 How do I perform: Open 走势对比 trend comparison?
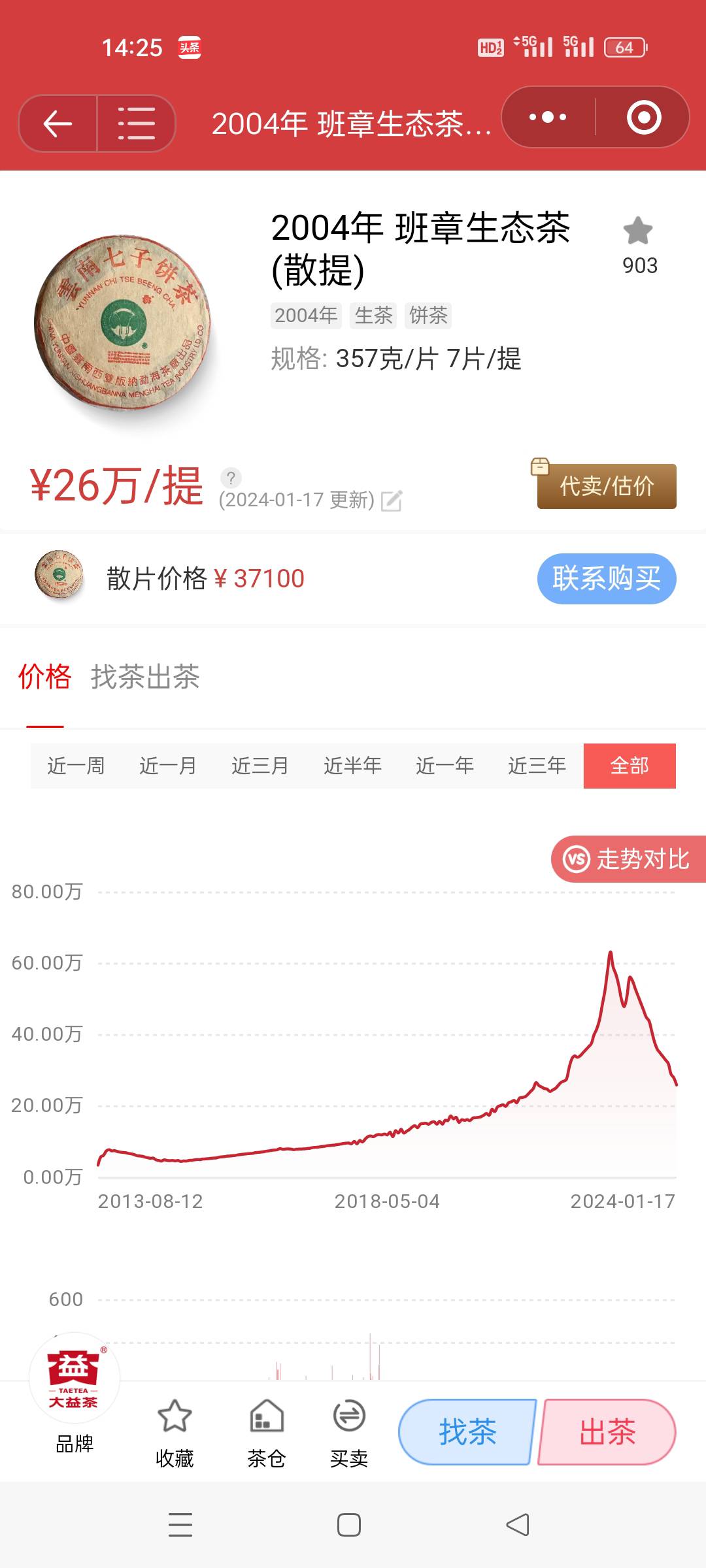(629, 859)
